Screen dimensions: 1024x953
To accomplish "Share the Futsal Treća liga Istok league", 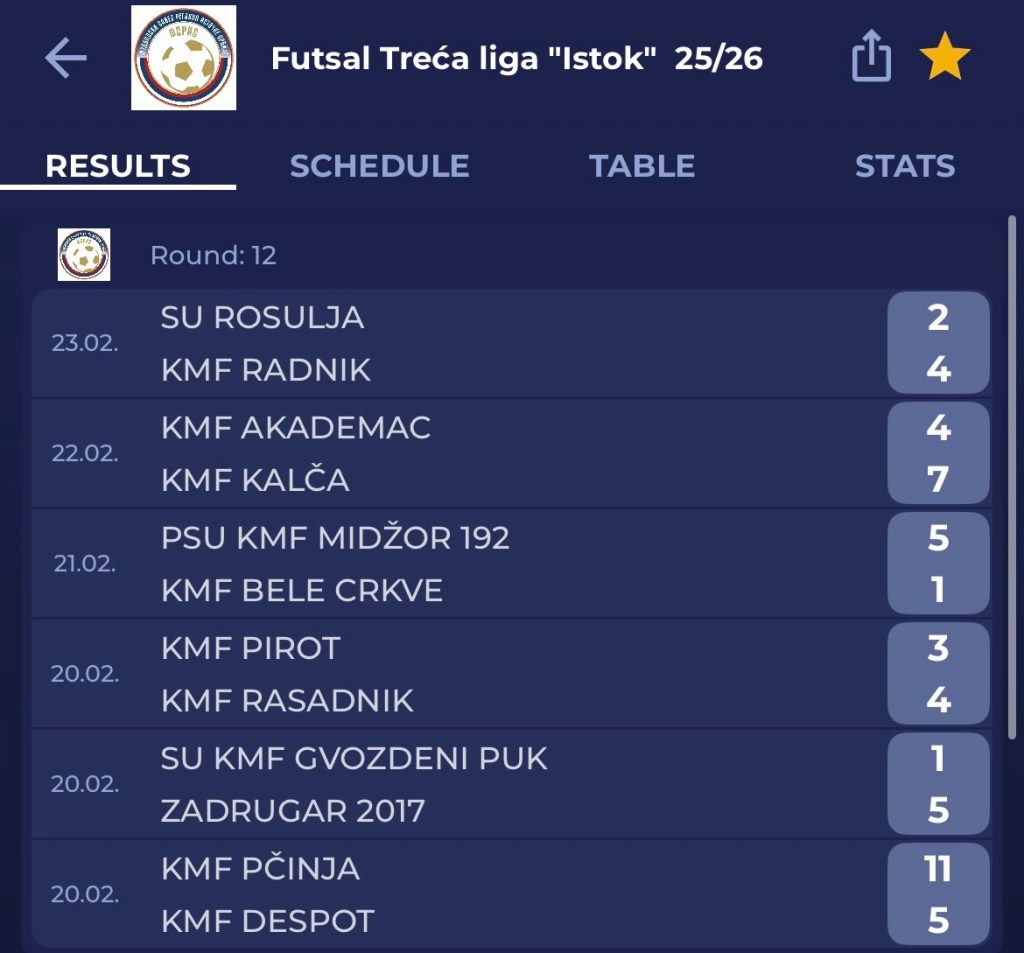I will [x=871, y=59].
